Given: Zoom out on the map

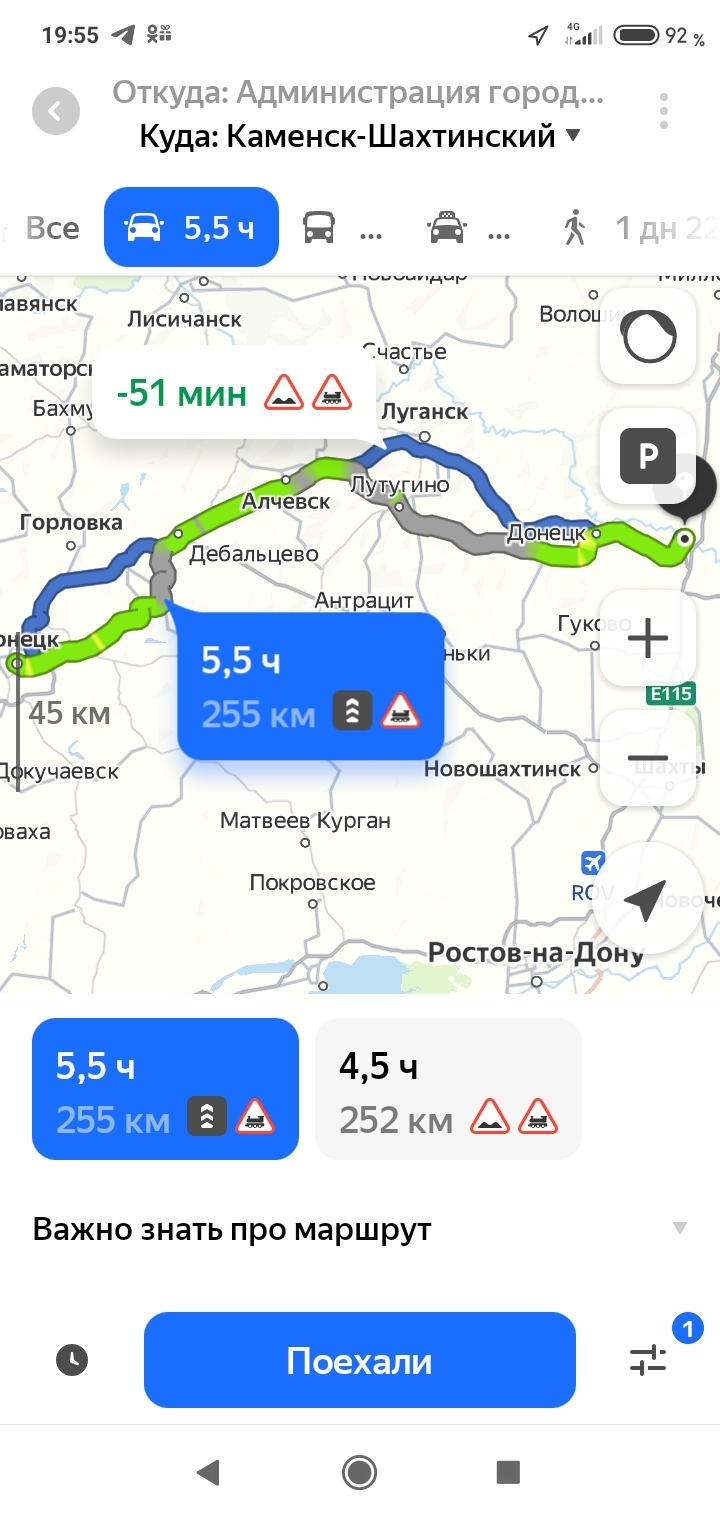Looking at the screenshot, I should click(648, 758).
